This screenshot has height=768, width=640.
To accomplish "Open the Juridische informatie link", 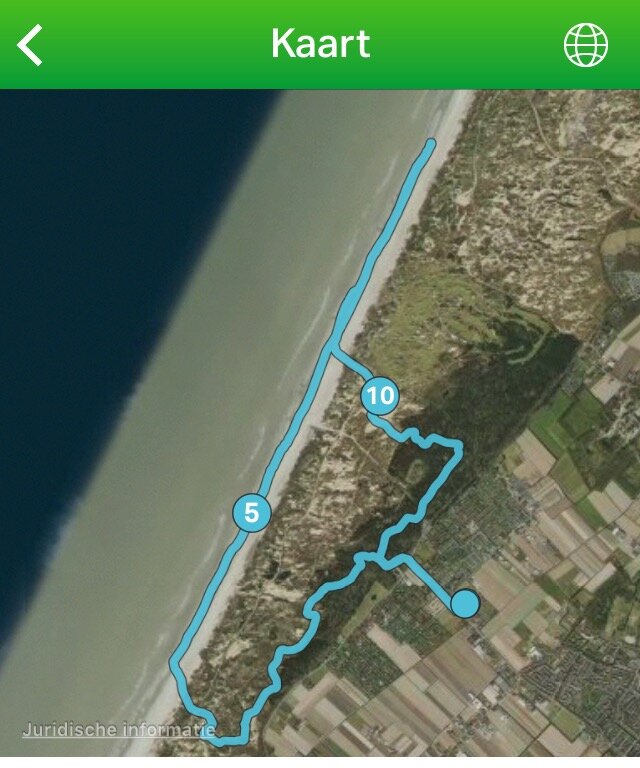I will point(118,730).
